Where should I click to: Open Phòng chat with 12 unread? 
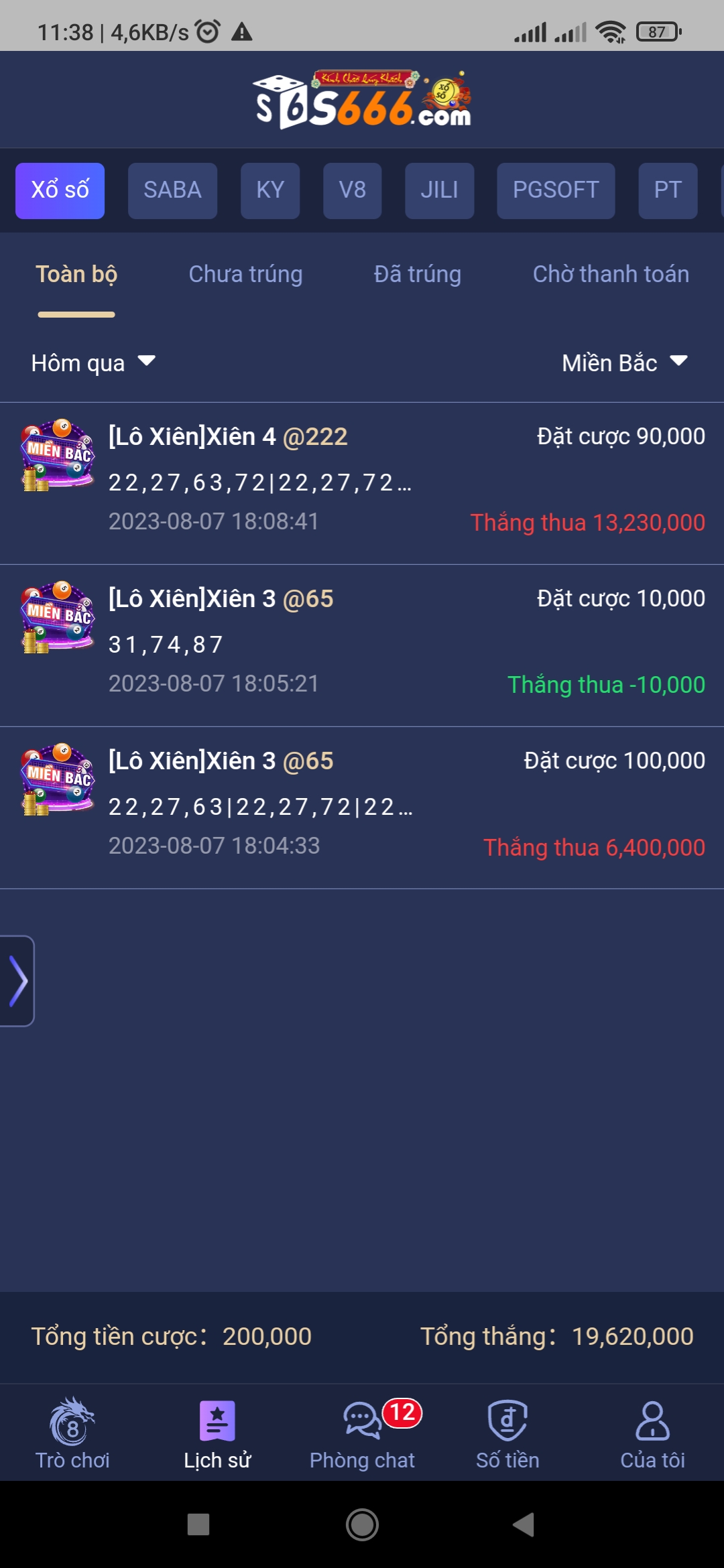(363, 1433)
